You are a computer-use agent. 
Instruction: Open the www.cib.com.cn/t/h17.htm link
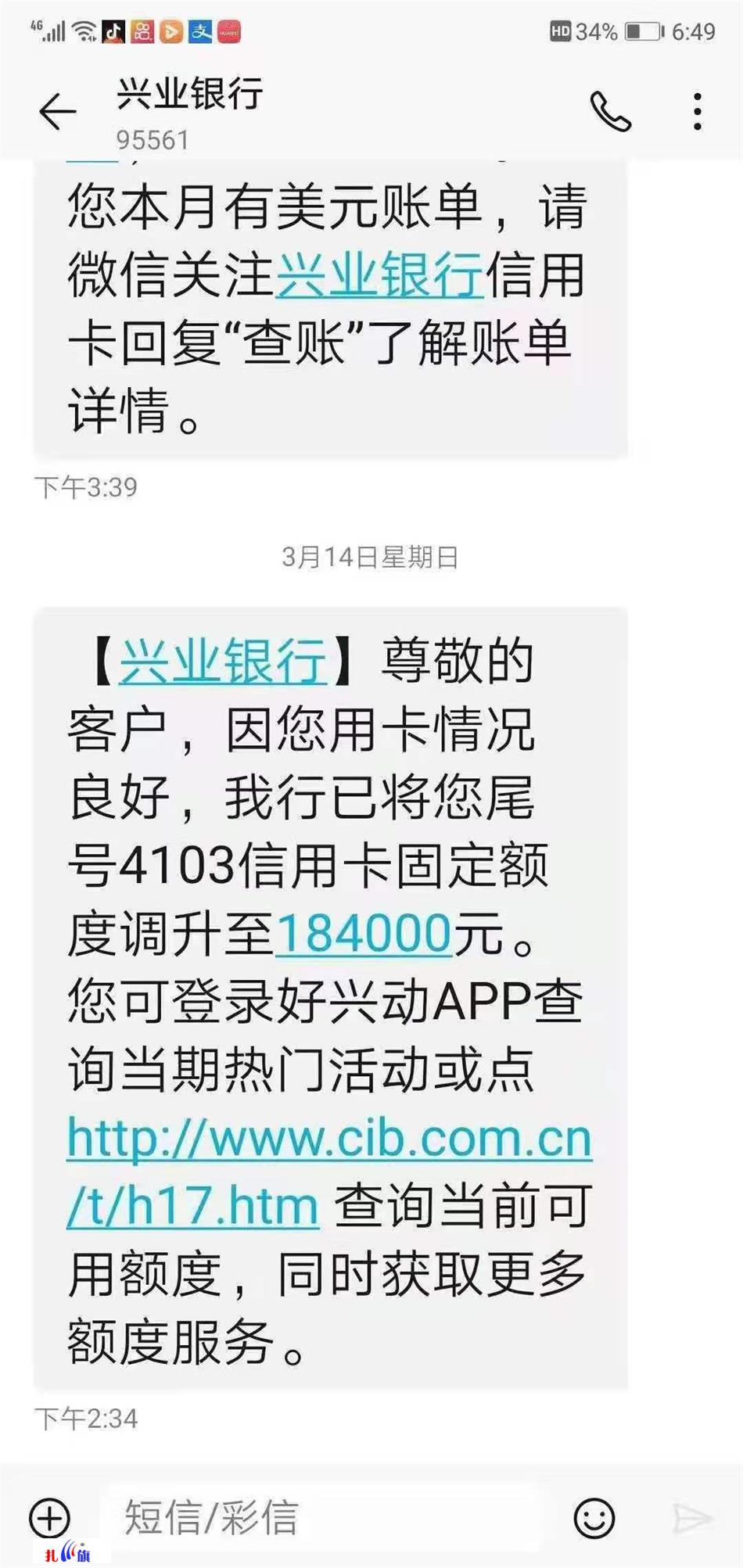(328, 1139)
